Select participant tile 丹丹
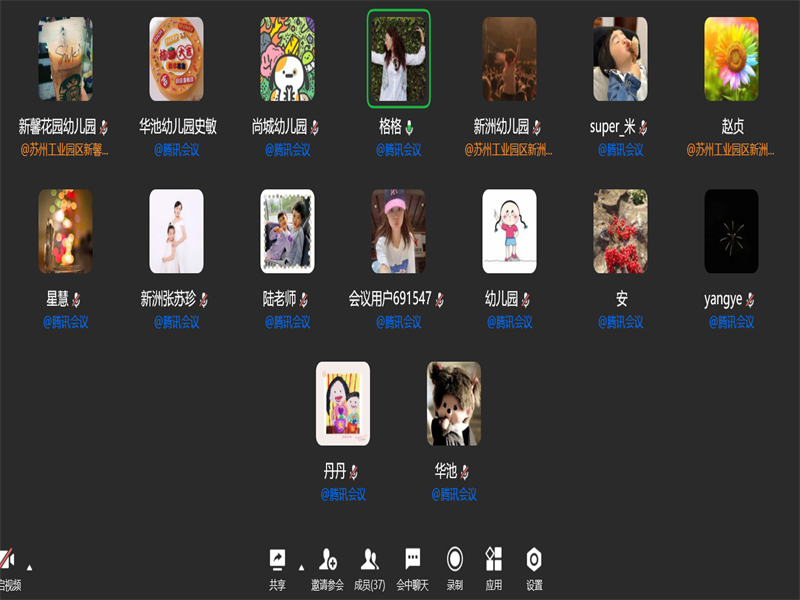 pos(343,403)
